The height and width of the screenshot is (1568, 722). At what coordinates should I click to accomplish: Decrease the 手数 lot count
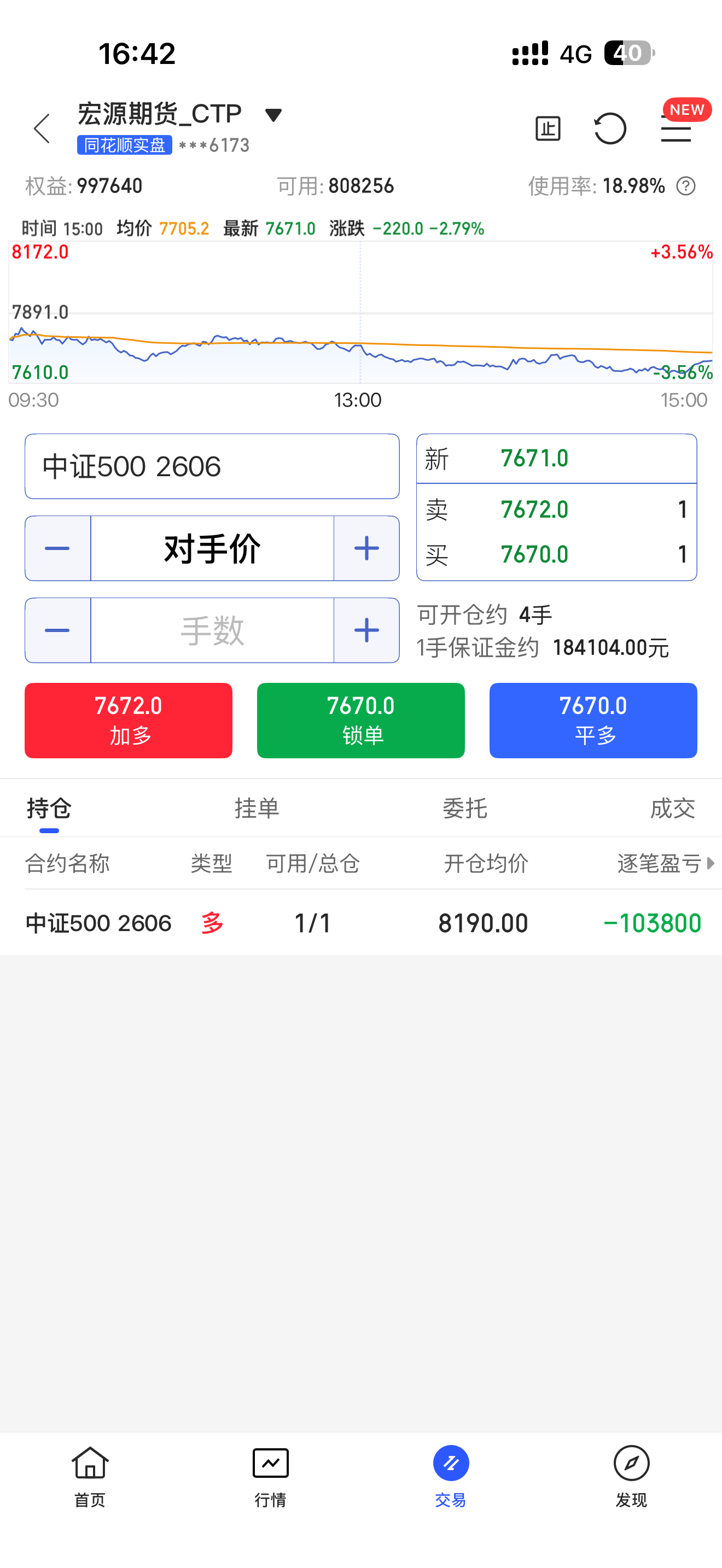pos(58,630)
